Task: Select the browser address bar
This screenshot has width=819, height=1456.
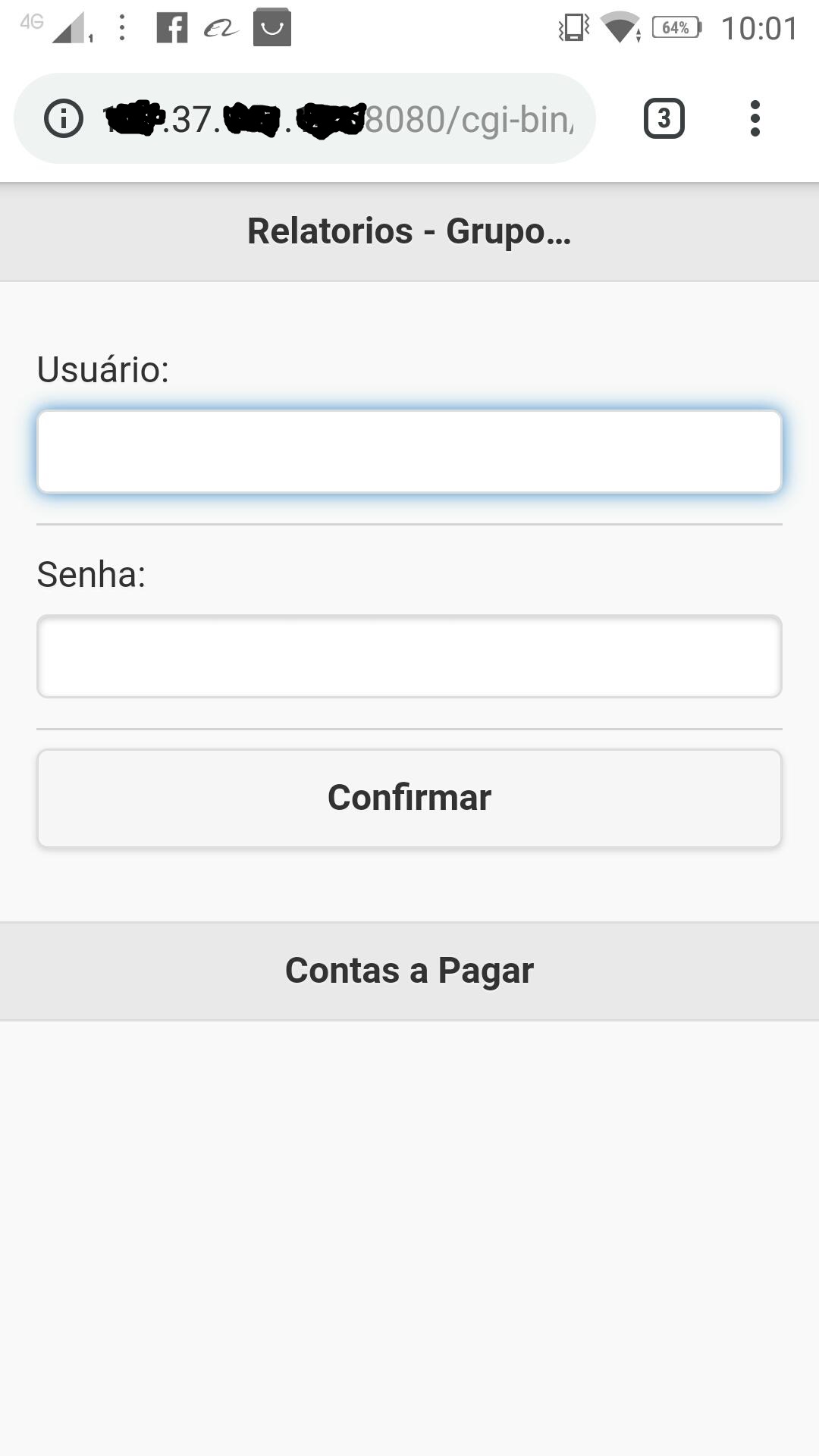Action: click(x=341, y=119)
